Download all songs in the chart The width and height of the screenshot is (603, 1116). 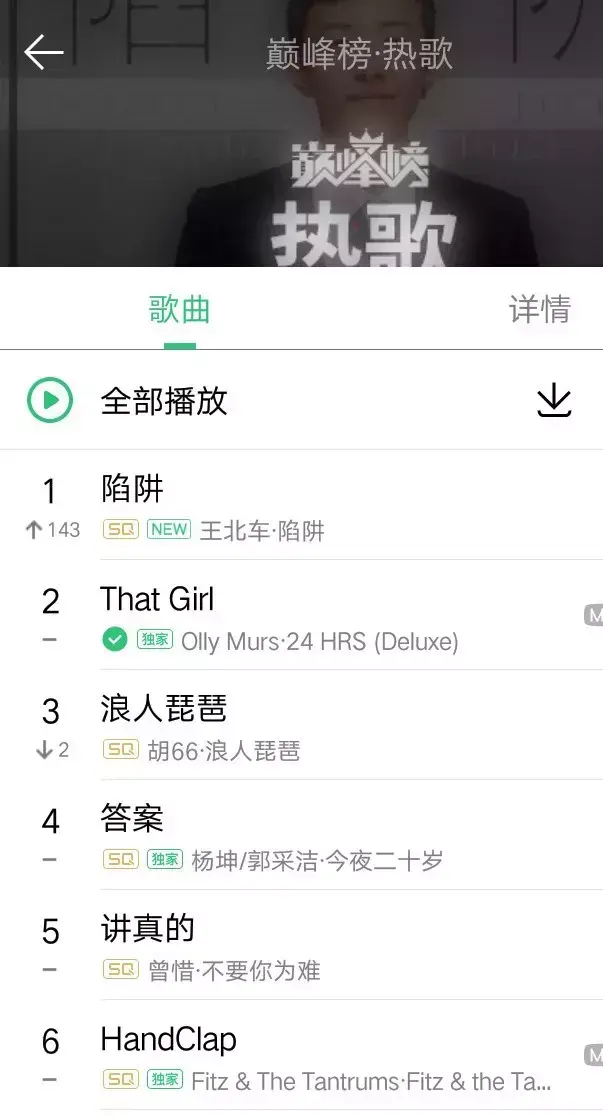point(554,401)
